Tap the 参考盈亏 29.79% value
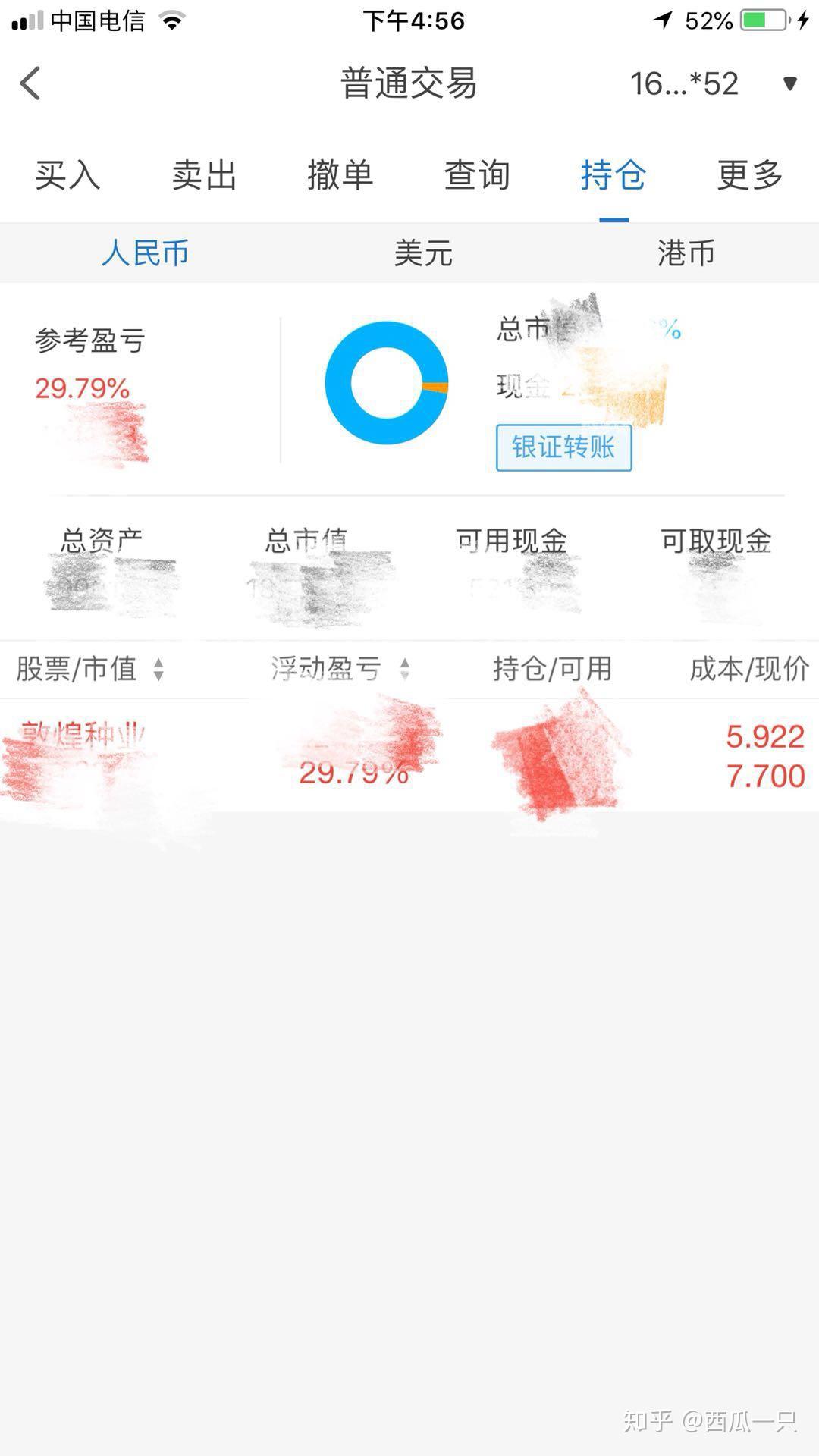 [82, 388]
